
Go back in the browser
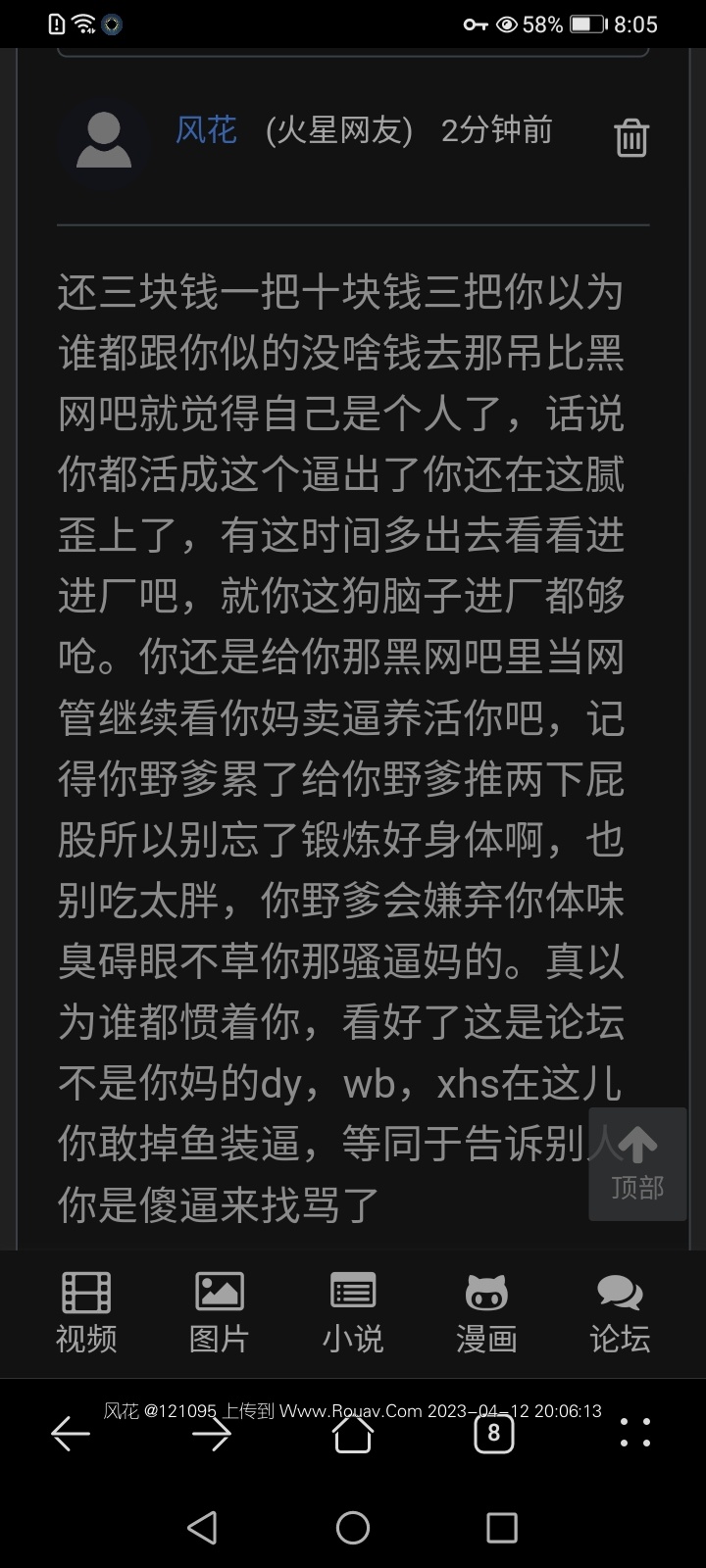coord(71,1435)
